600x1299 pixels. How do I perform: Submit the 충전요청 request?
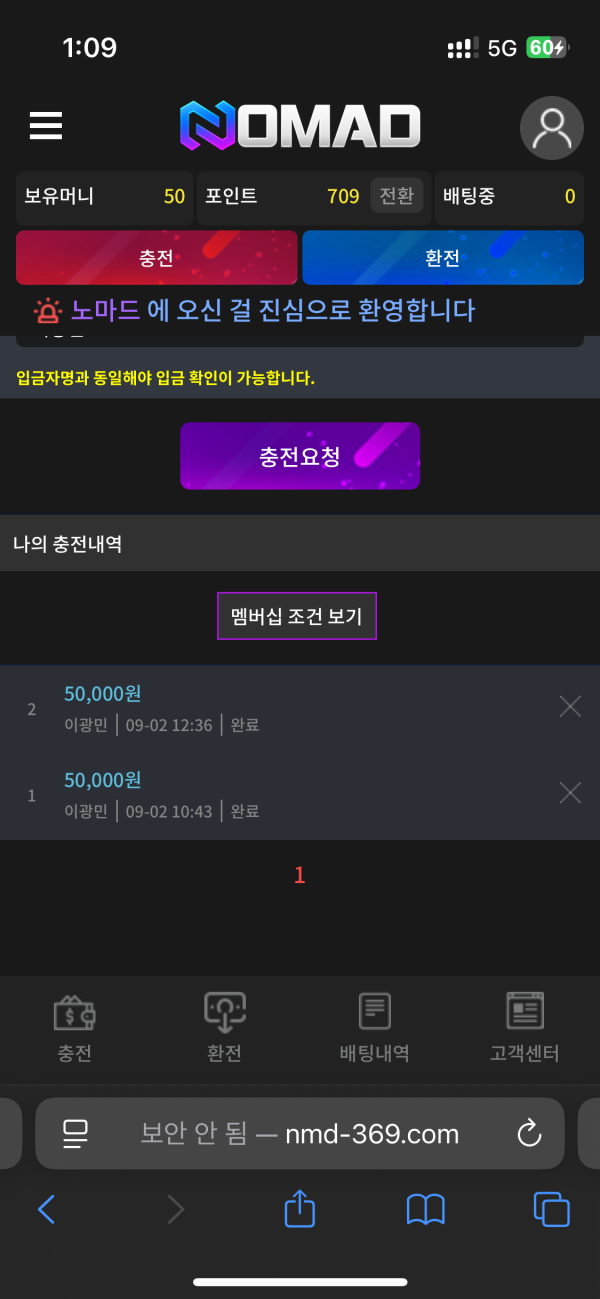[x=299, y=456]
